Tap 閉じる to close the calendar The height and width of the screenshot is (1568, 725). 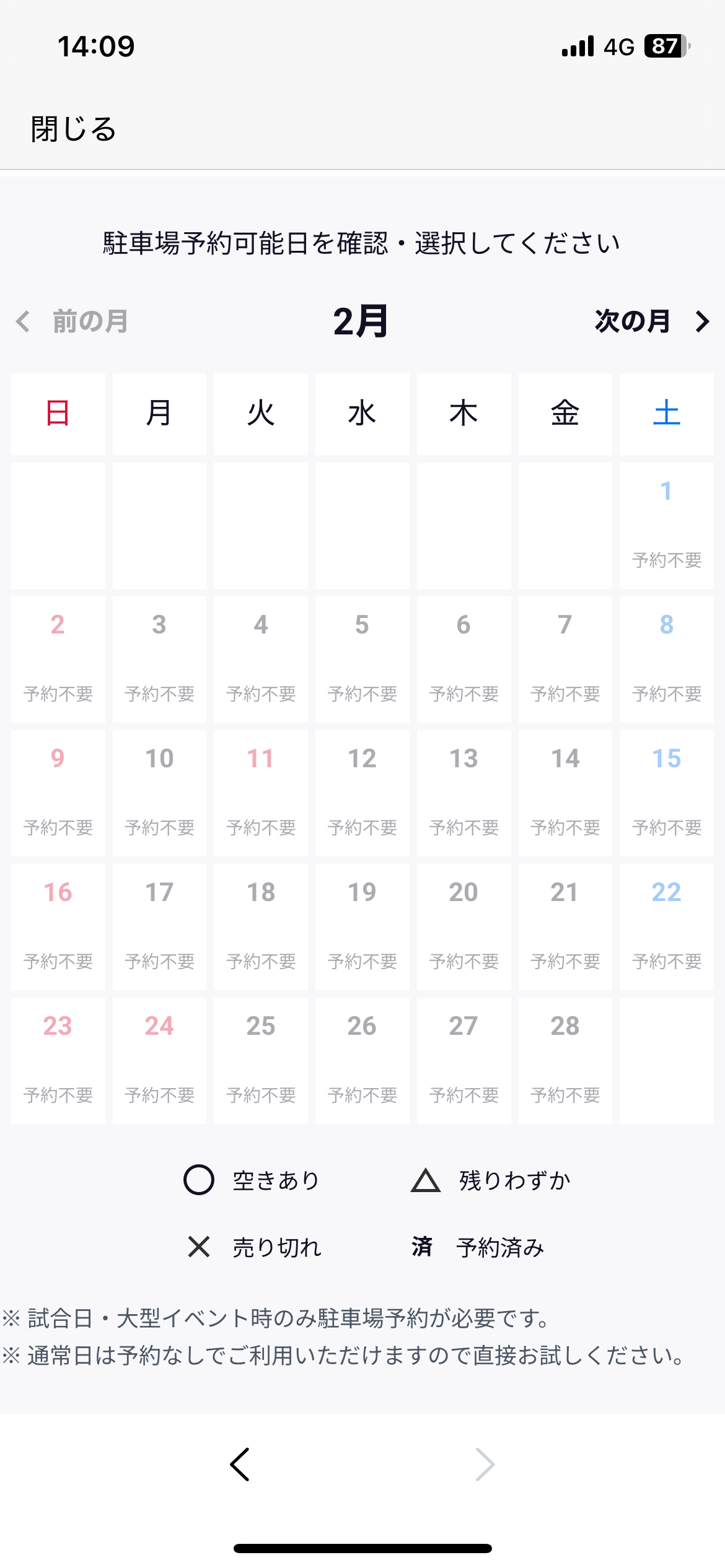click(74, 129)
